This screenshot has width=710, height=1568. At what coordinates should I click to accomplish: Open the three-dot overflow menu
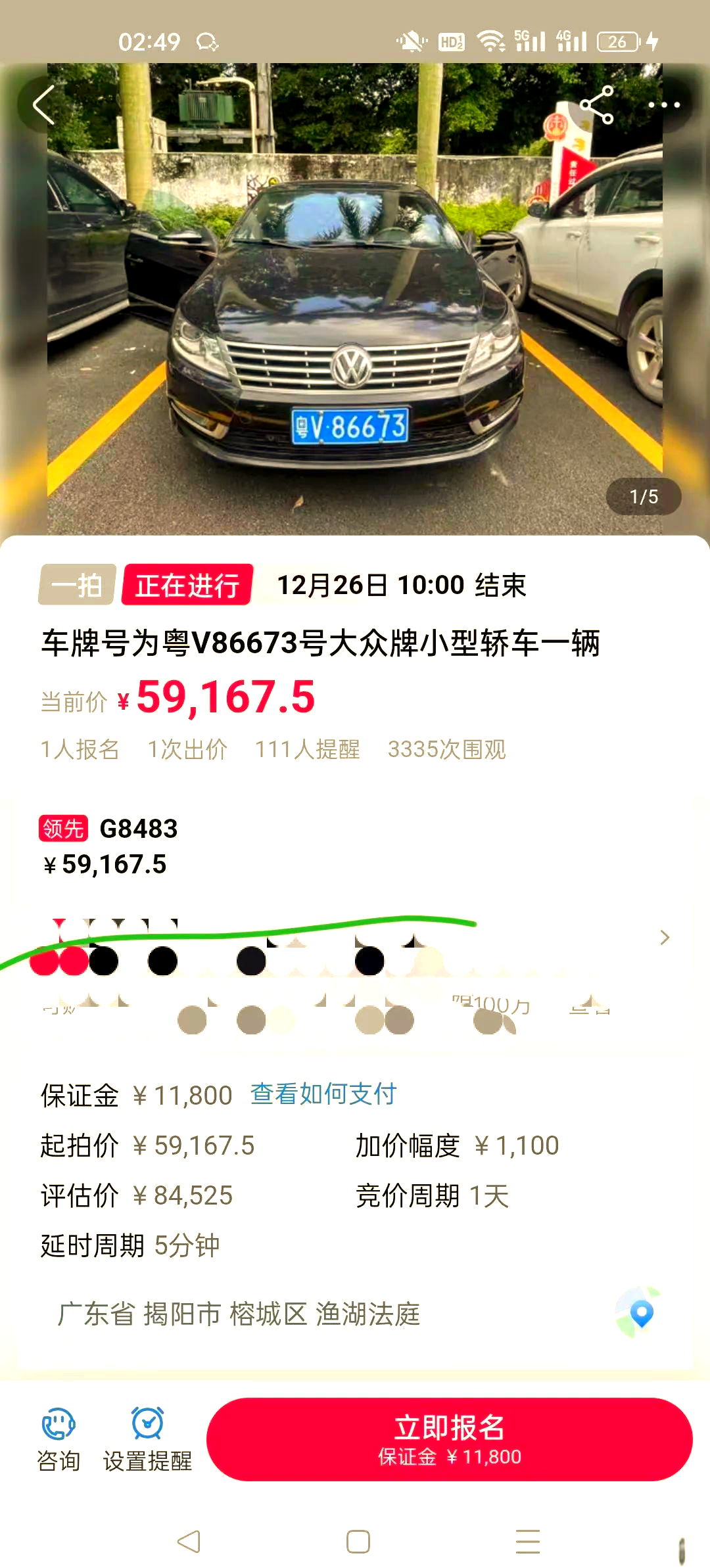click(x=664, y=105)
